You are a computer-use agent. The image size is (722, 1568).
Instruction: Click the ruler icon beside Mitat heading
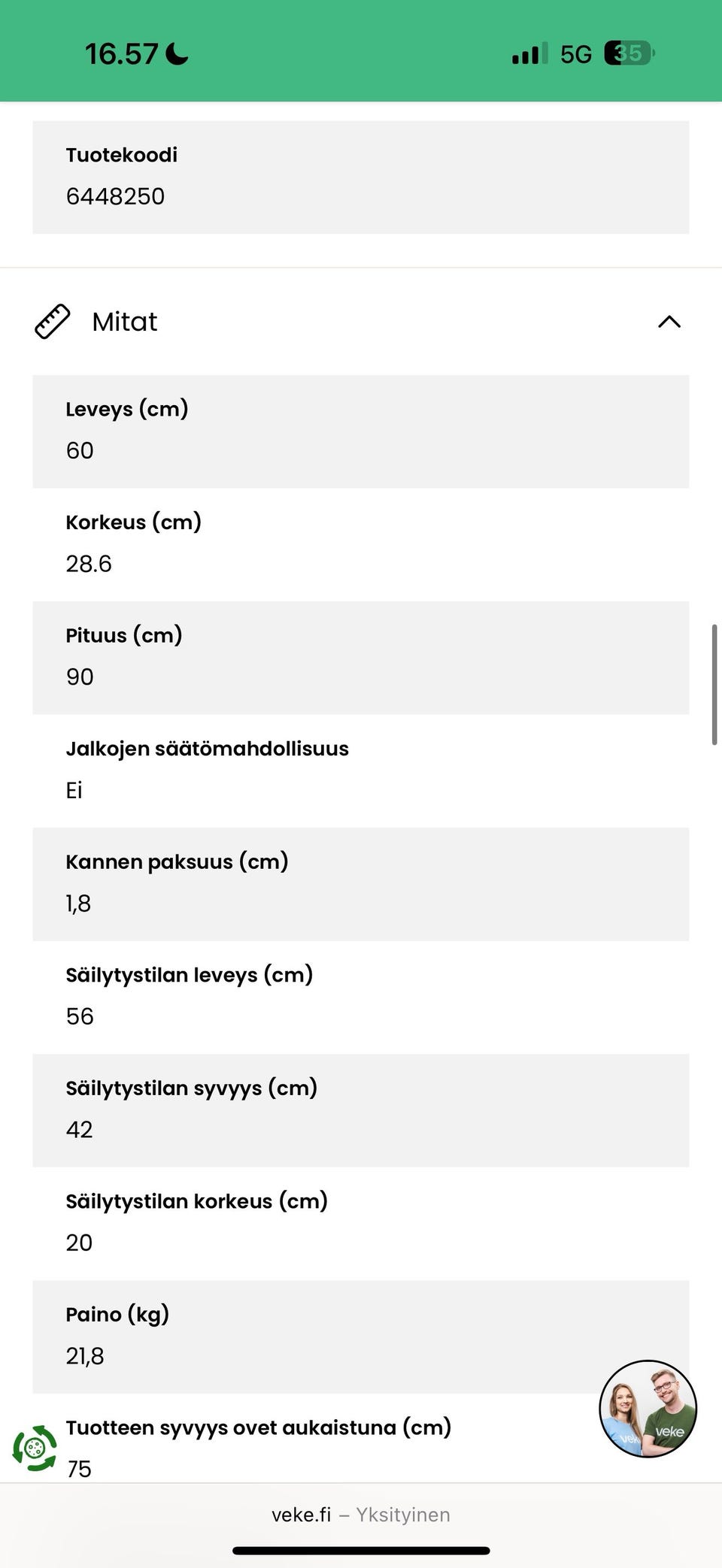click(x=53, y=321)
